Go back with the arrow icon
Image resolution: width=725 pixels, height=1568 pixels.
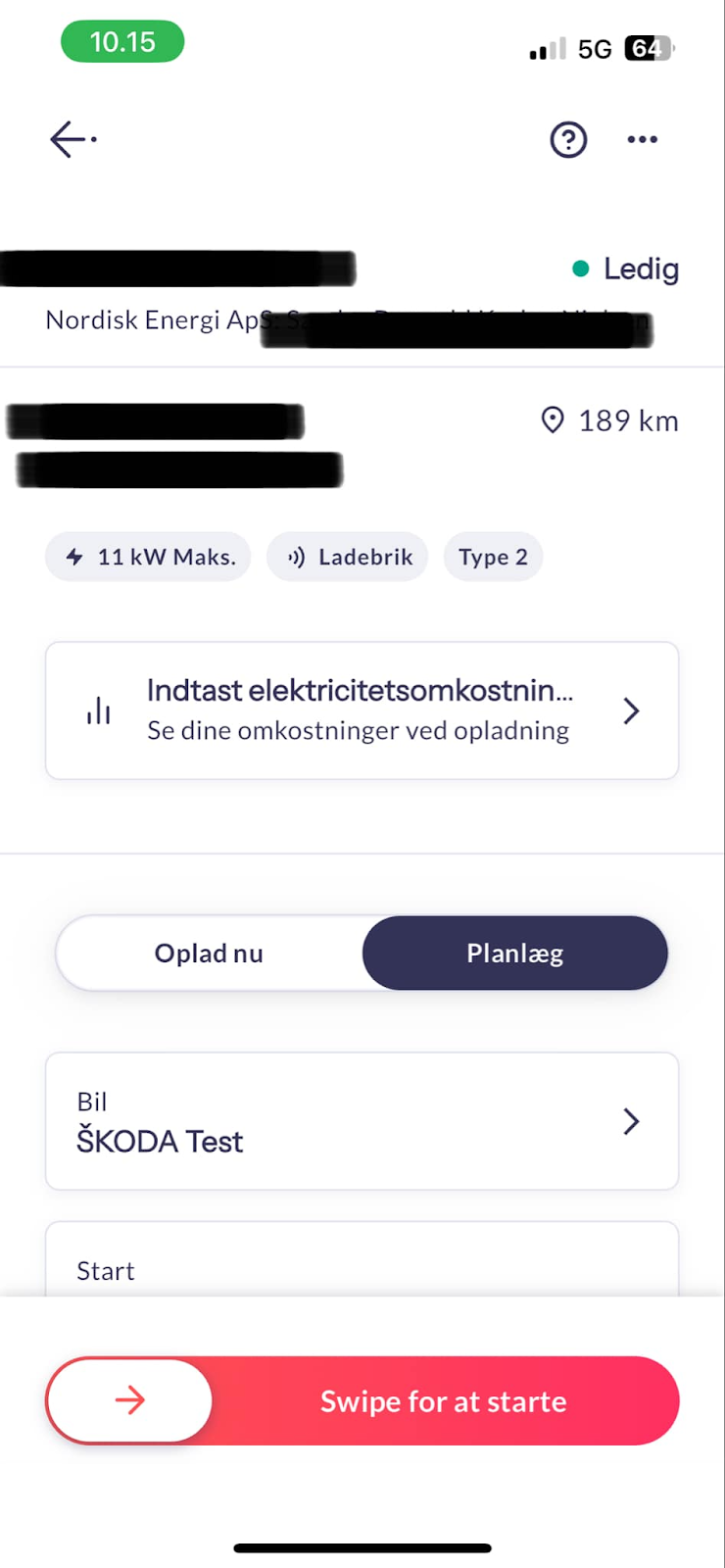pyautogui.click(x=73, y=139)
